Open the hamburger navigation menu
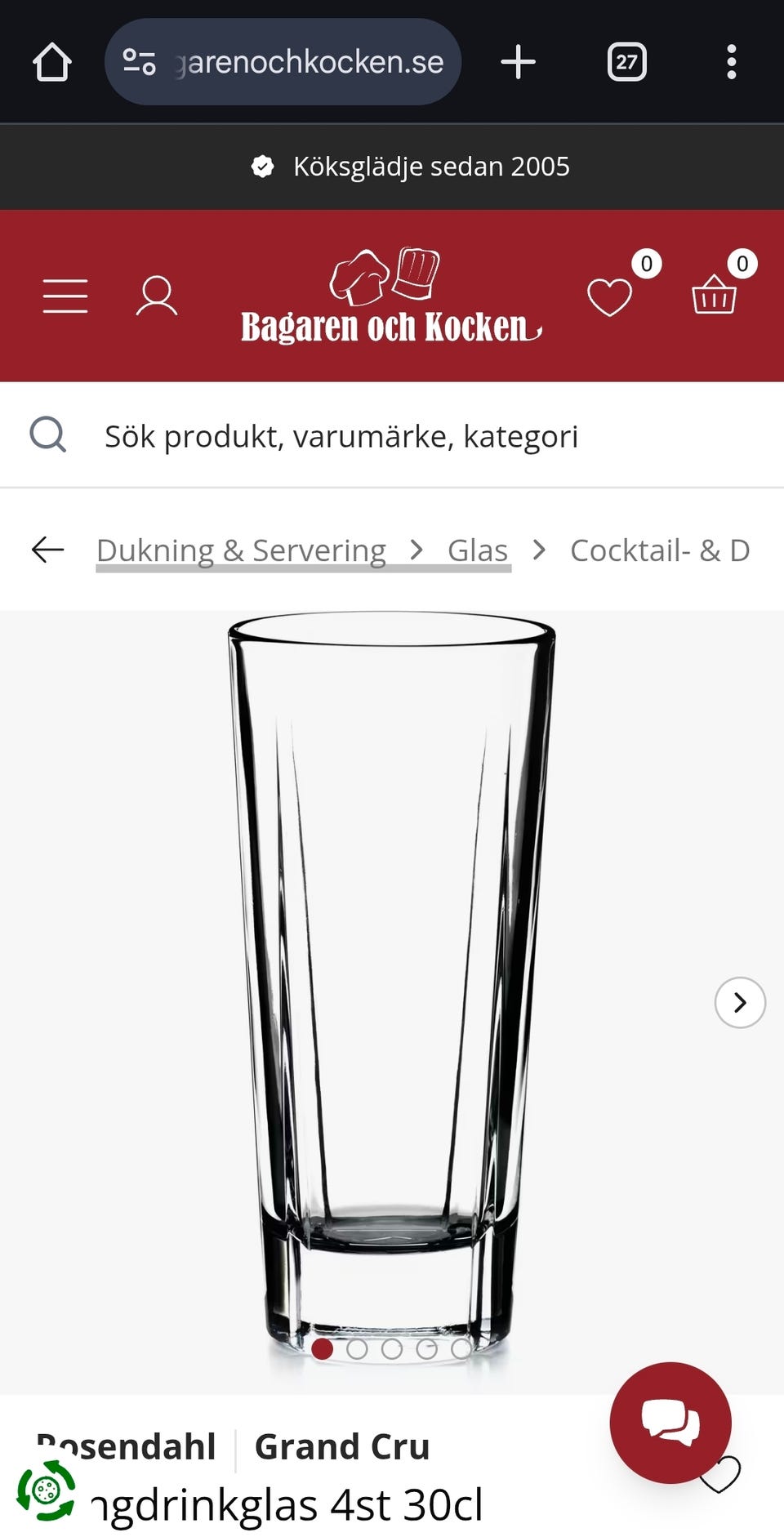The width and height of the screenshot is (784, 1537). point(65,296)
